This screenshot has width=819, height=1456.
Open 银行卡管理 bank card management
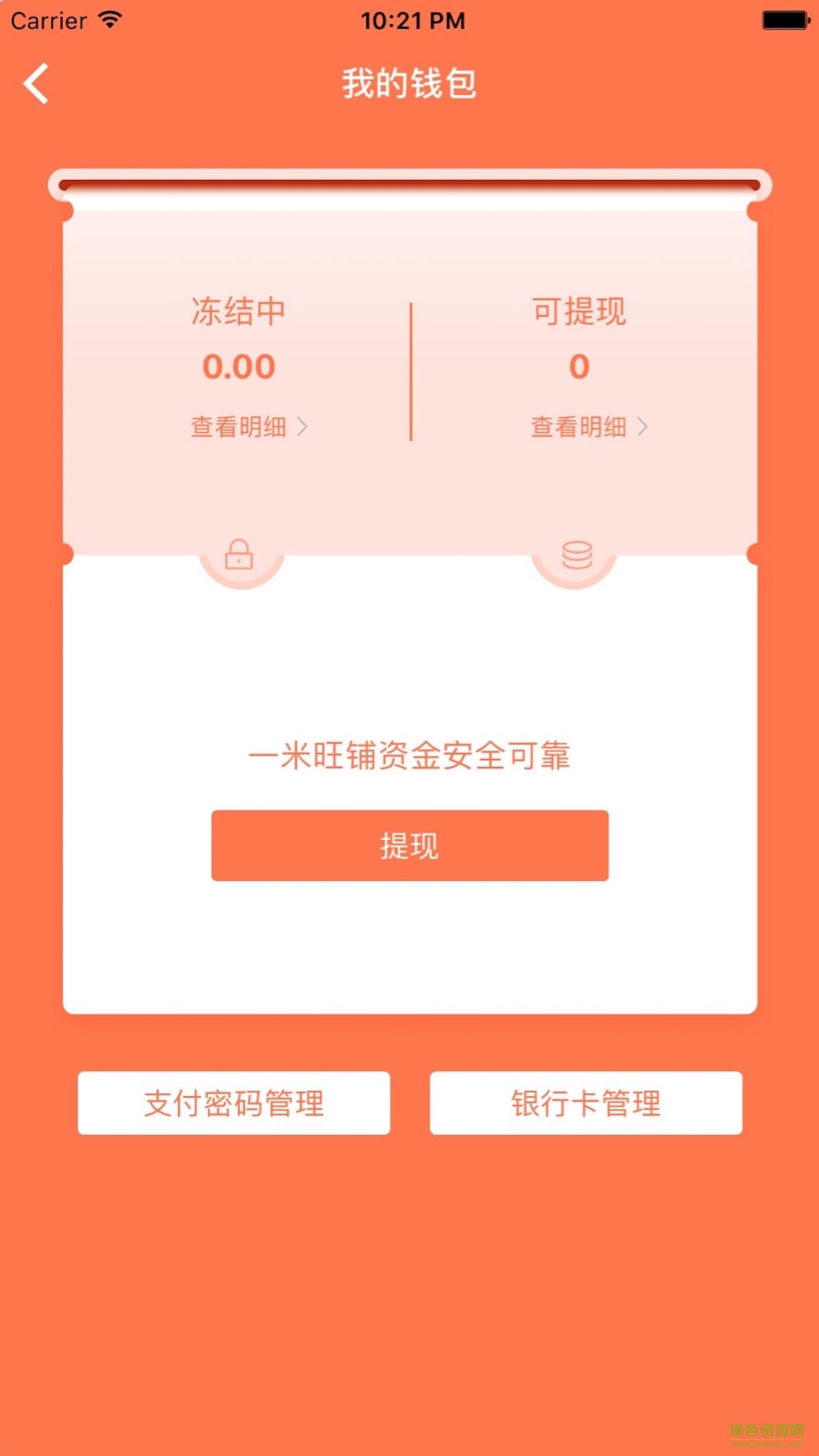coord(586,1104)
